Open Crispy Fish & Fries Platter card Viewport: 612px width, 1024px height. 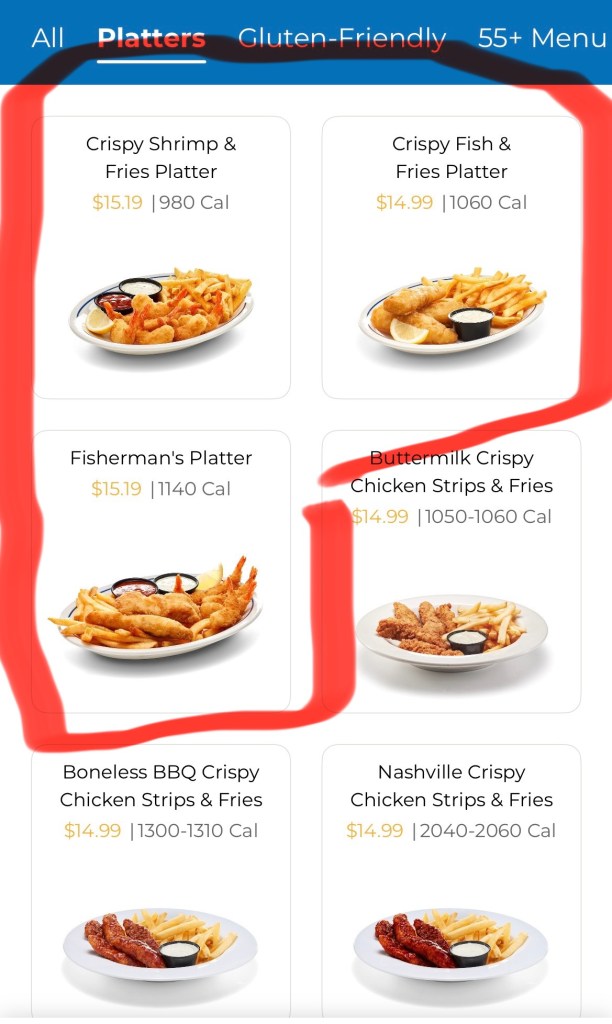(x=451, y=258)
